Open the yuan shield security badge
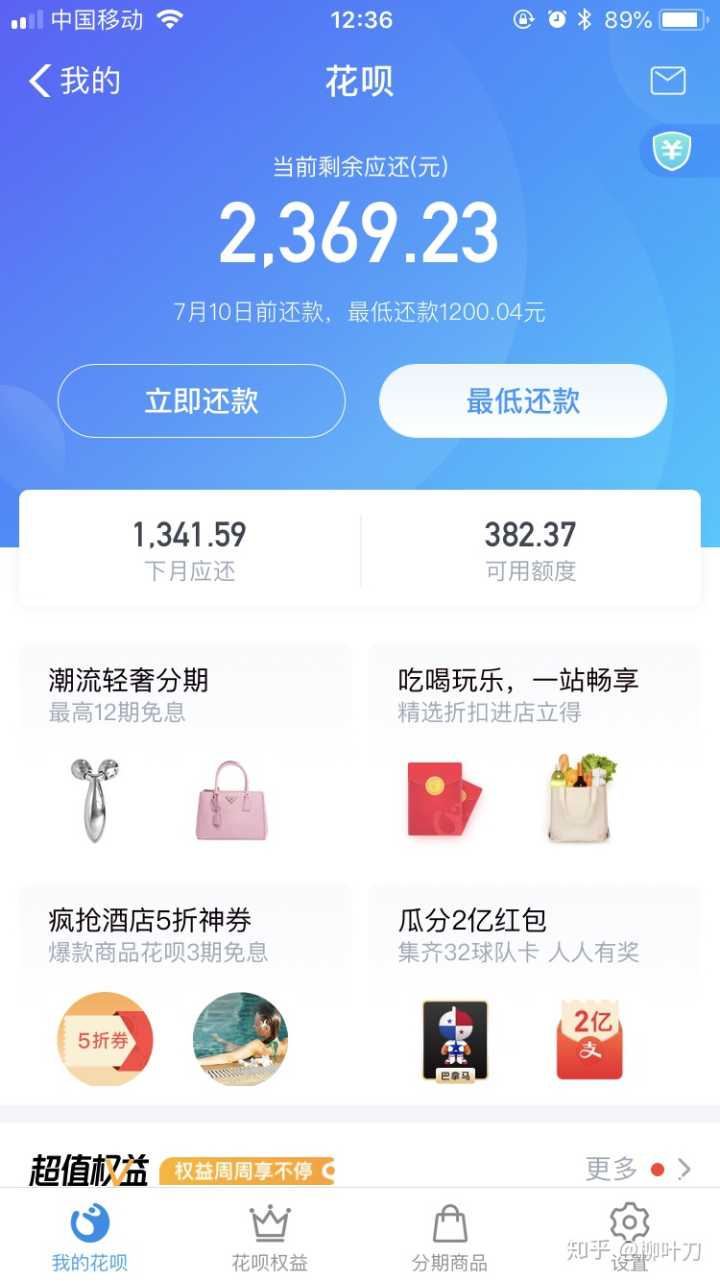 (x=672, y=152)
